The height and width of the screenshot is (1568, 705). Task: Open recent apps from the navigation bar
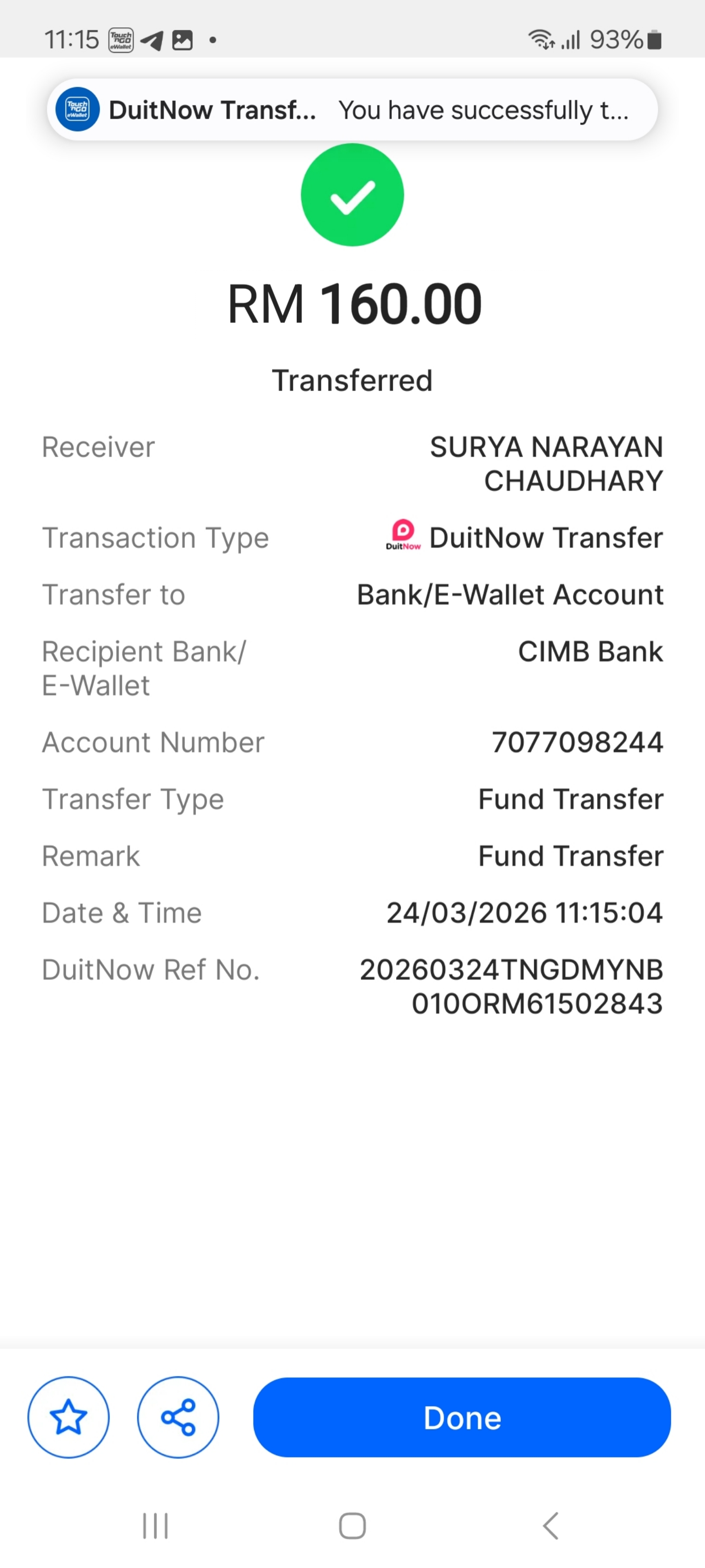point(155,1525)
